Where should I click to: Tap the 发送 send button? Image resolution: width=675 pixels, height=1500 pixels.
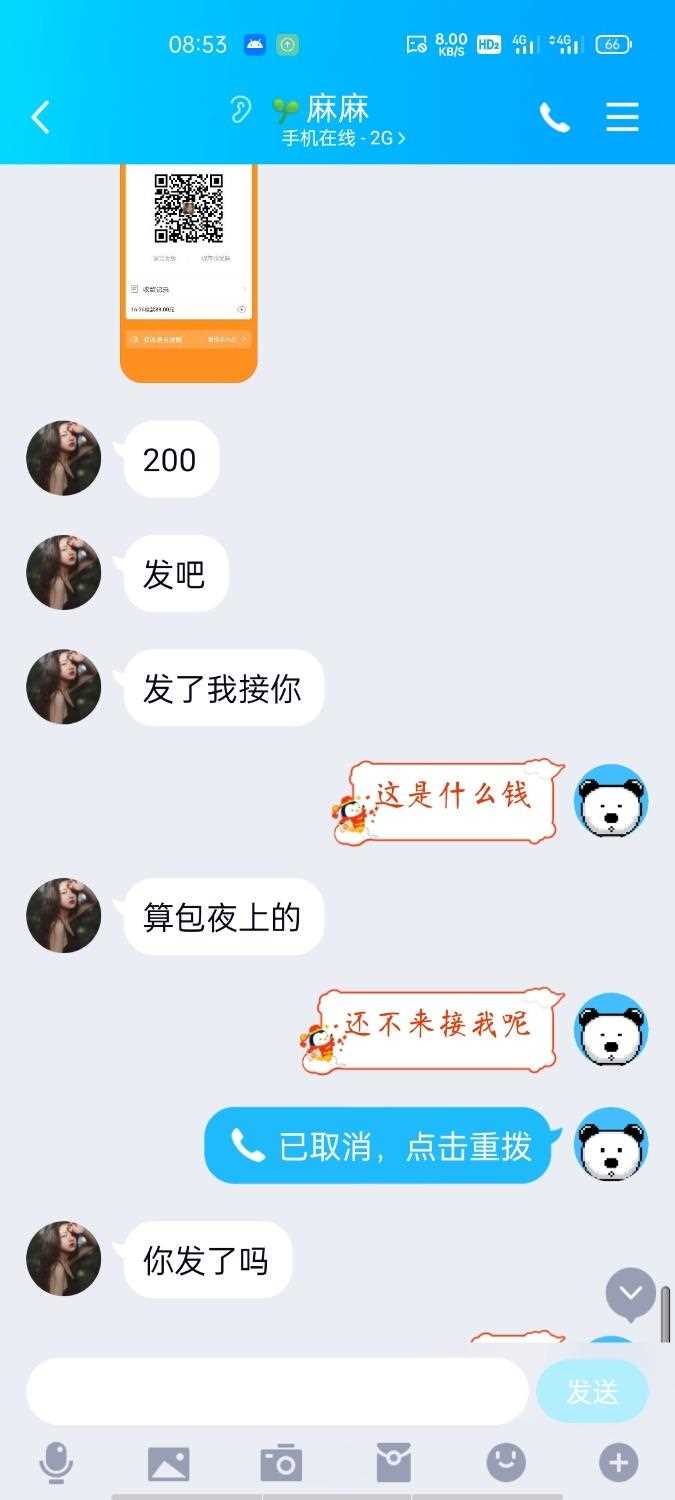pyautogui.click(x=592, y=1391)
